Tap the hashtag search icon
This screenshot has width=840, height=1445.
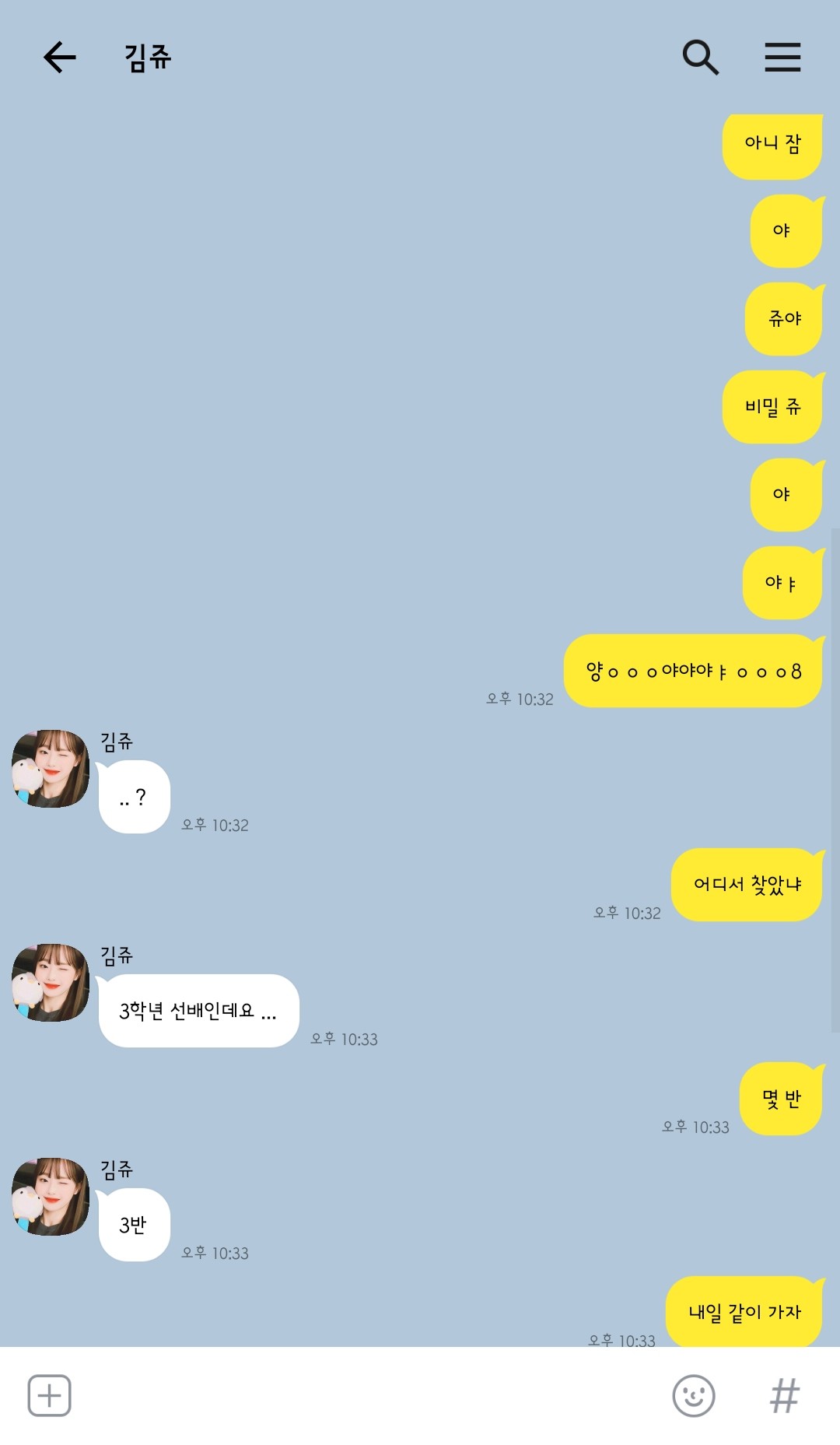[x=784, y=1395]
